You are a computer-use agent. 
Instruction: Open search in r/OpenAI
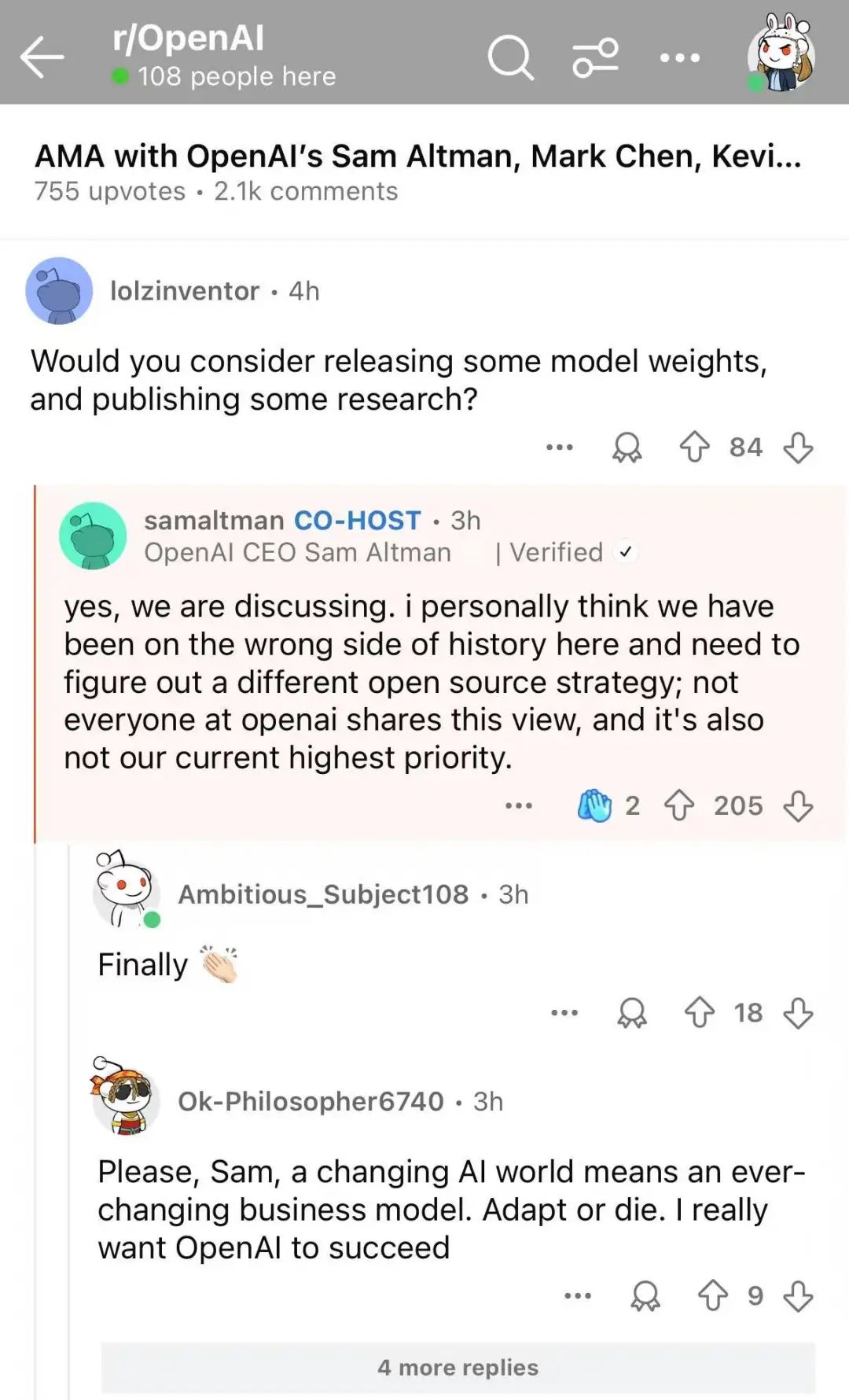pos(510,57)
